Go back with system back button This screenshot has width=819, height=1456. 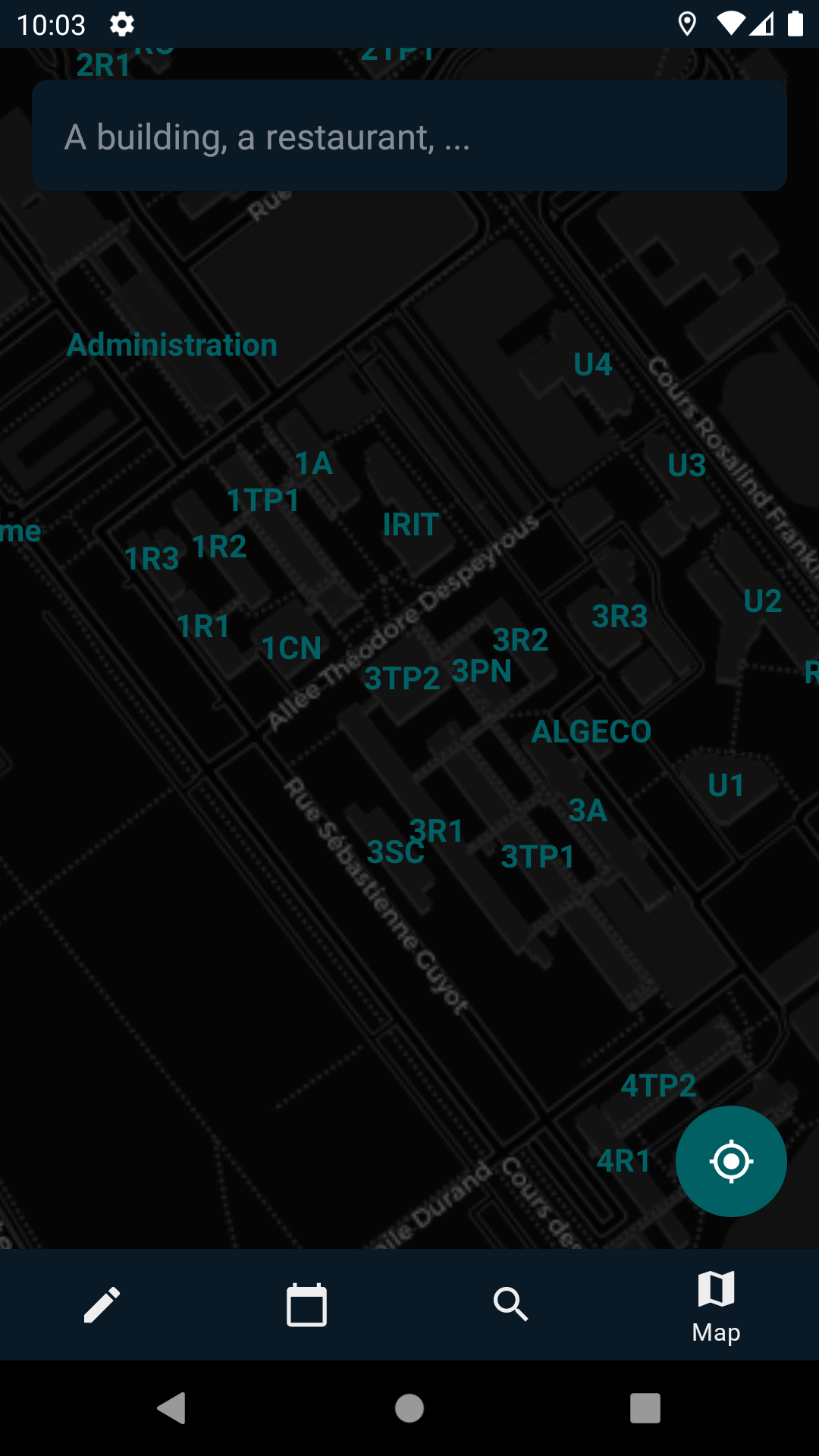172,1408
